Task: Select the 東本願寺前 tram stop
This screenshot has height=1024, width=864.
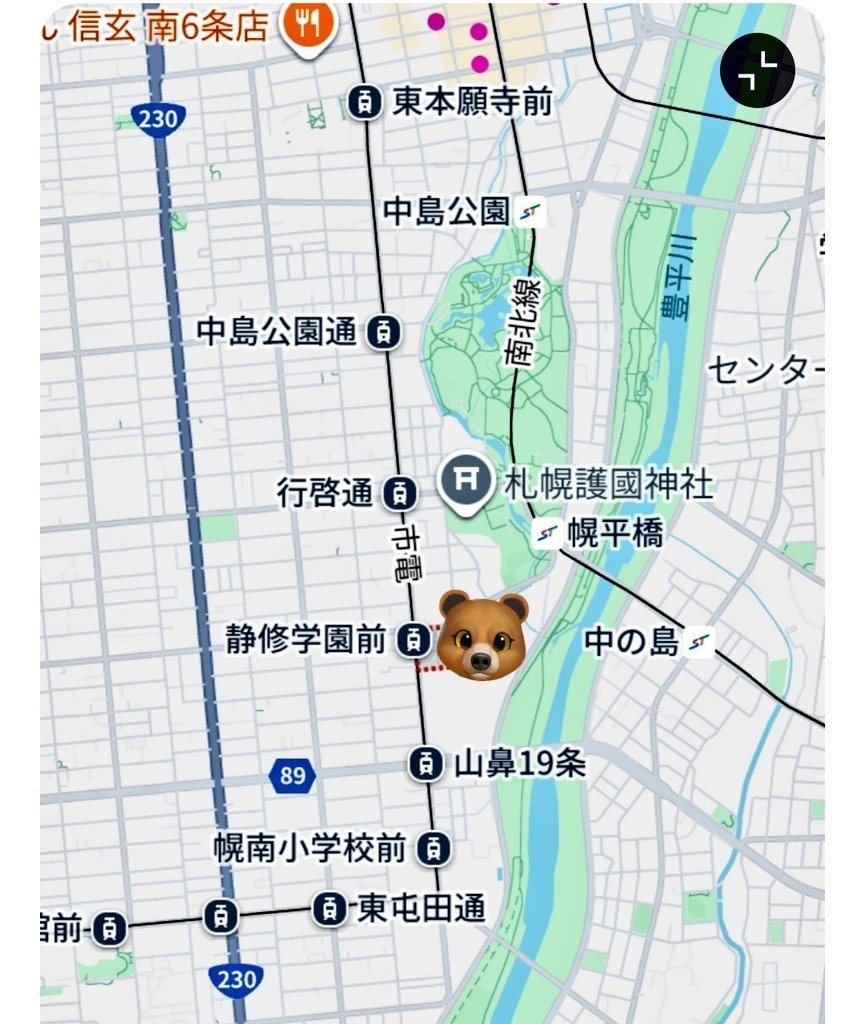Action: point(366,102)
